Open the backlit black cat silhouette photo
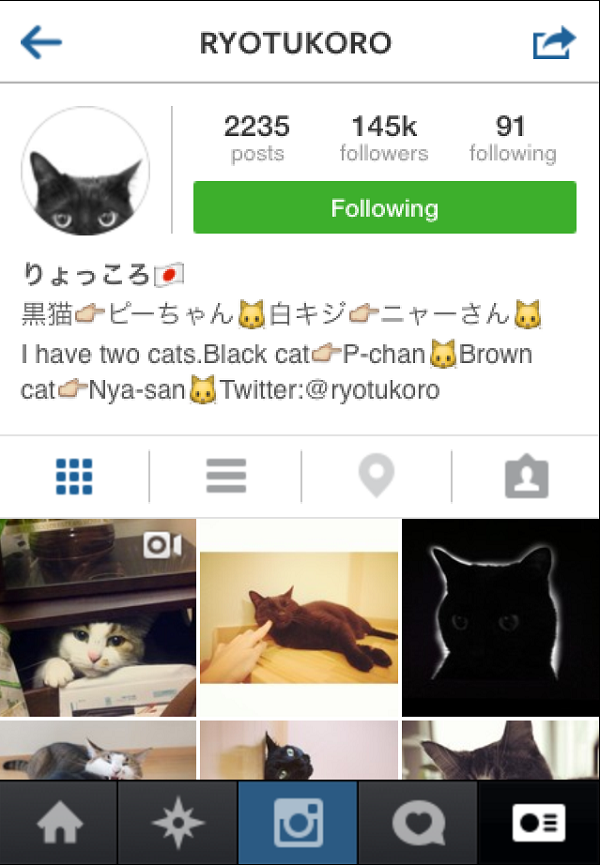 (501, 617)
